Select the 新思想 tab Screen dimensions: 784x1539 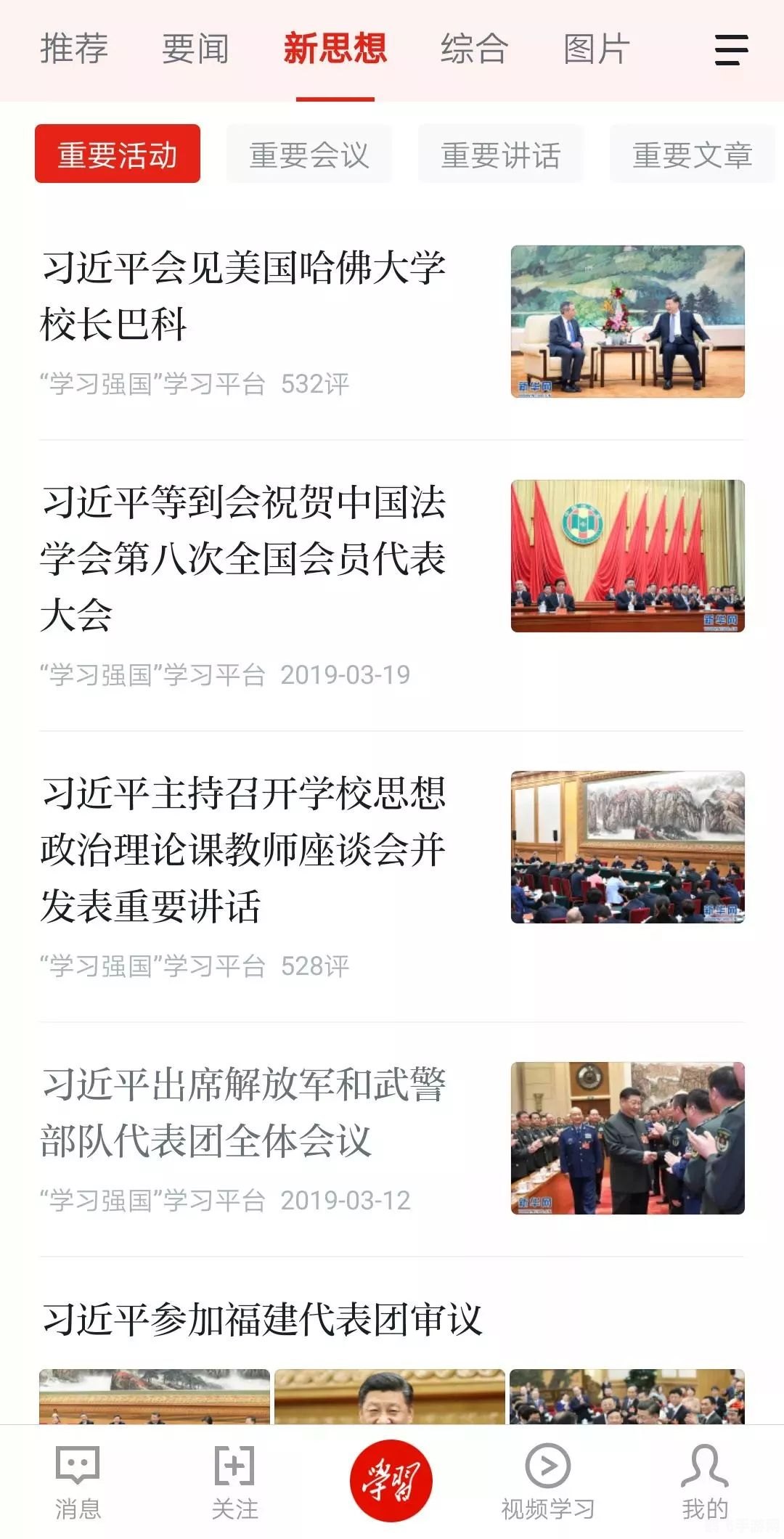pyautogui.click(x=335, y=49)
